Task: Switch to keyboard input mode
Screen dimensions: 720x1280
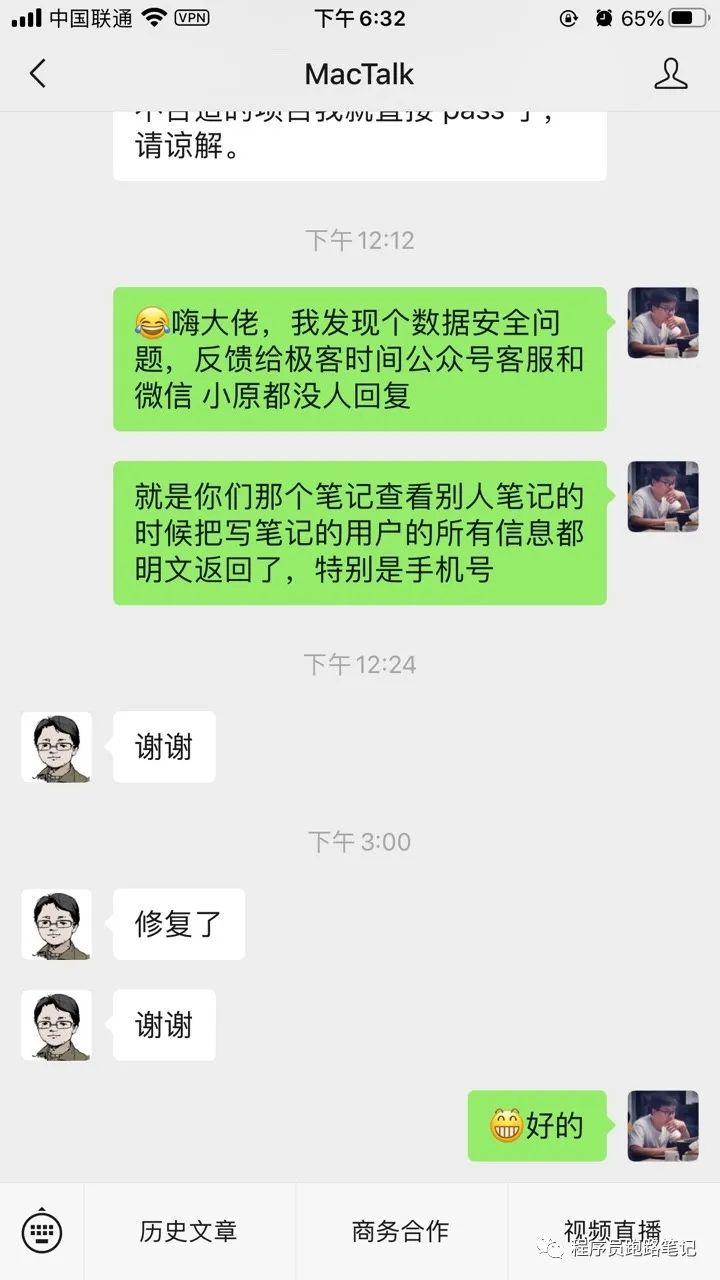Action: 42,1231
